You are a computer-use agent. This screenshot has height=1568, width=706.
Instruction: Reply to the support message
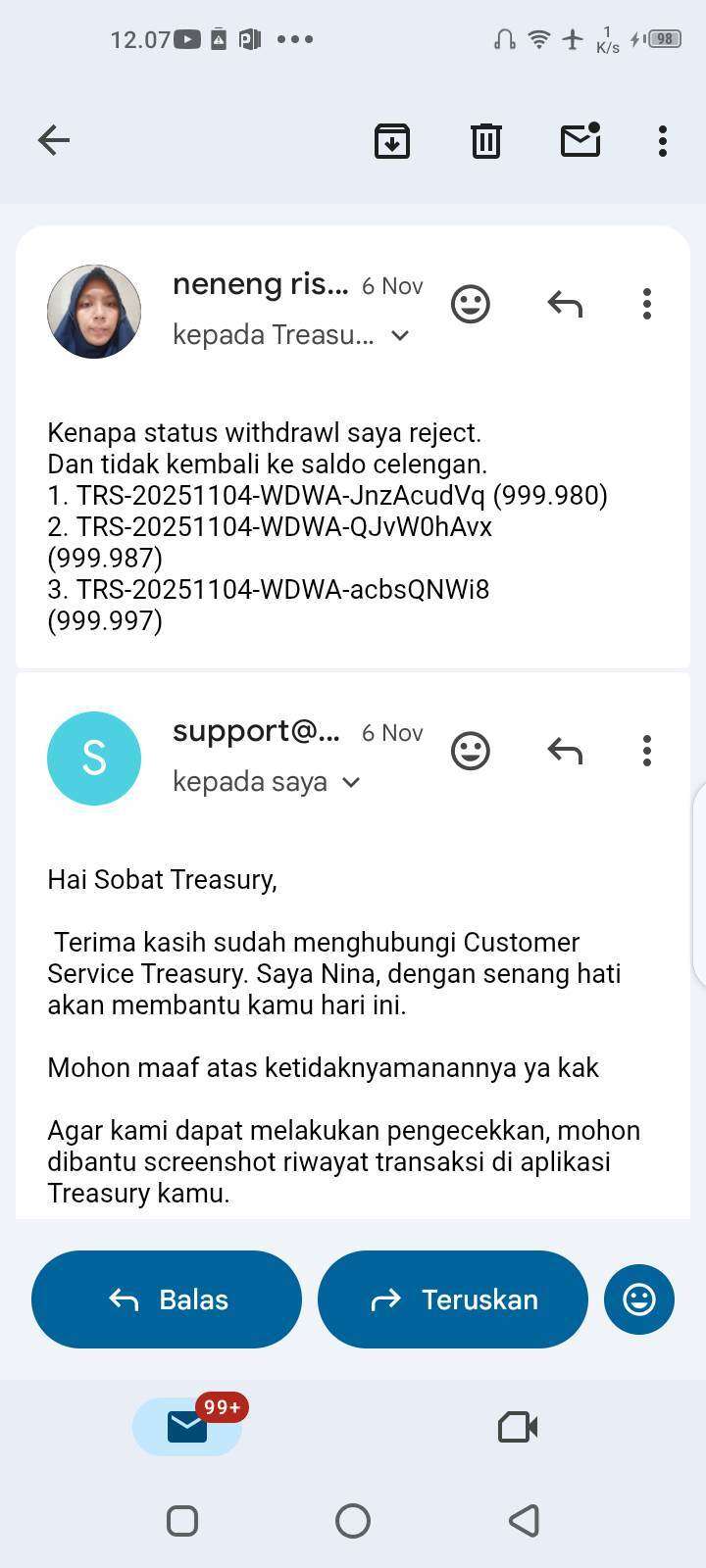click(x=565, y=751)
